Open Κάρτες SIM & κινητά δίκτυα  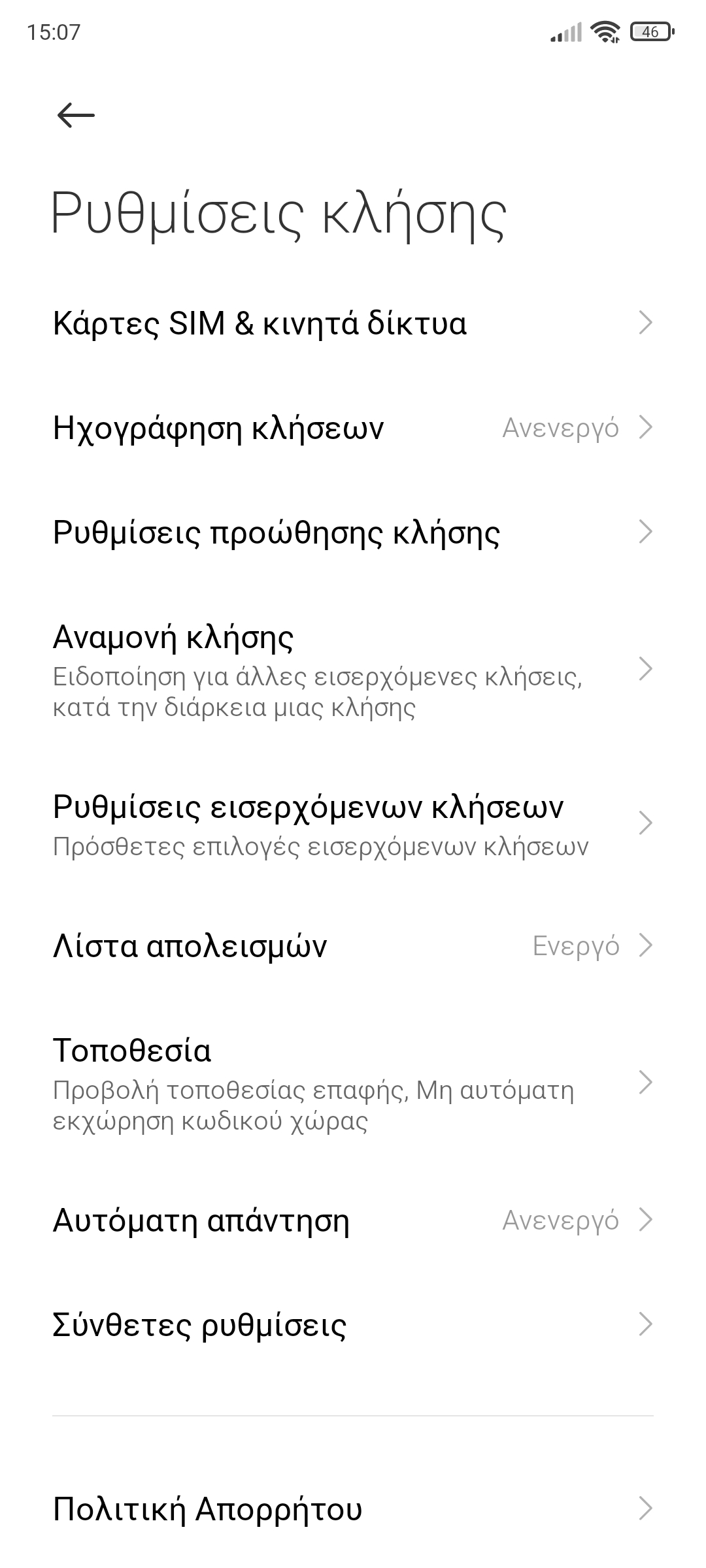tap(353, 323)
